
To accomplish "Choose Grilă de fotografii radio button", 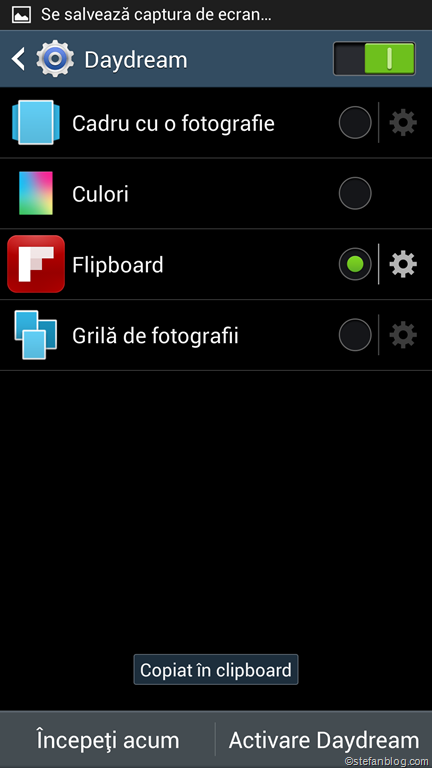I will click(x=355, y=336).
